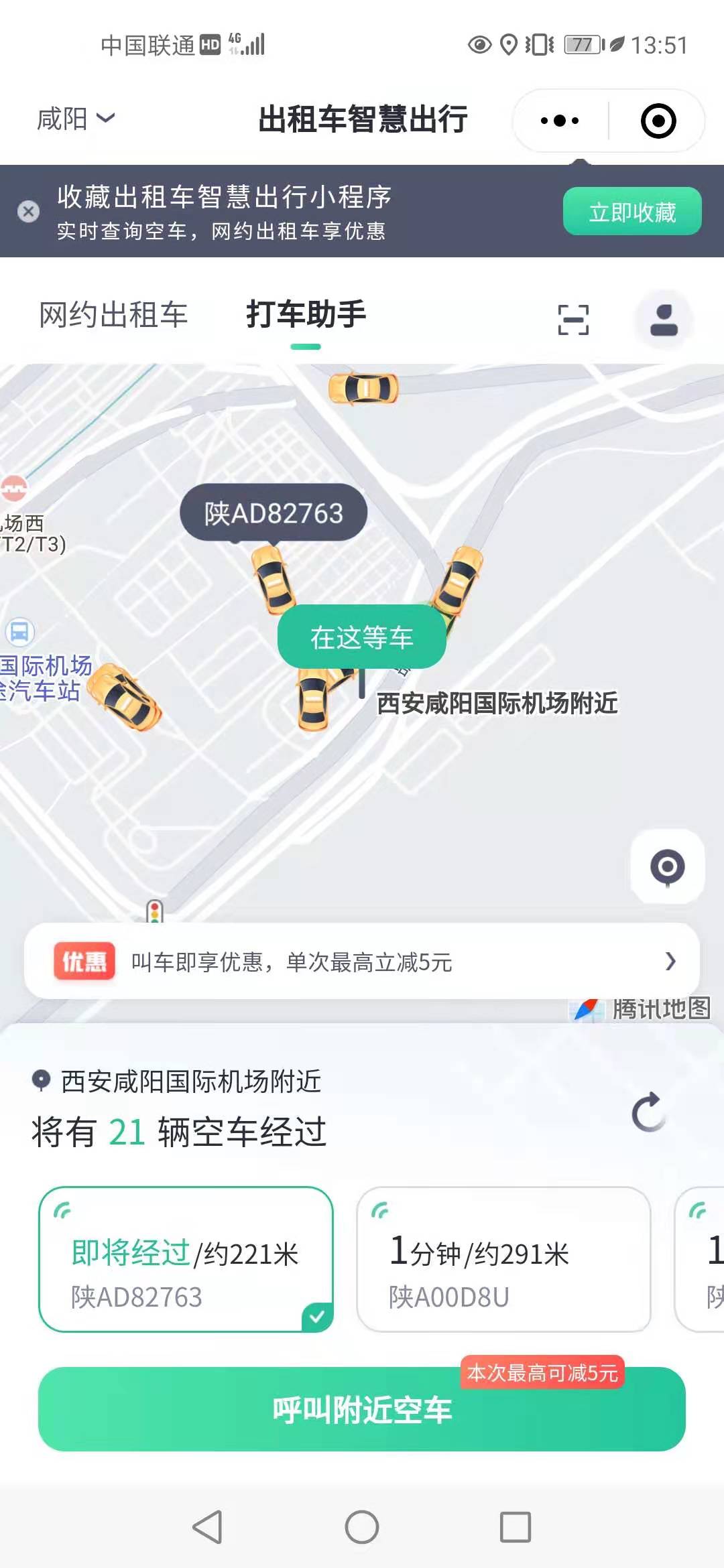724x1568 pixels.
Task: Go back with the system back button
Action: (207, 1528)
